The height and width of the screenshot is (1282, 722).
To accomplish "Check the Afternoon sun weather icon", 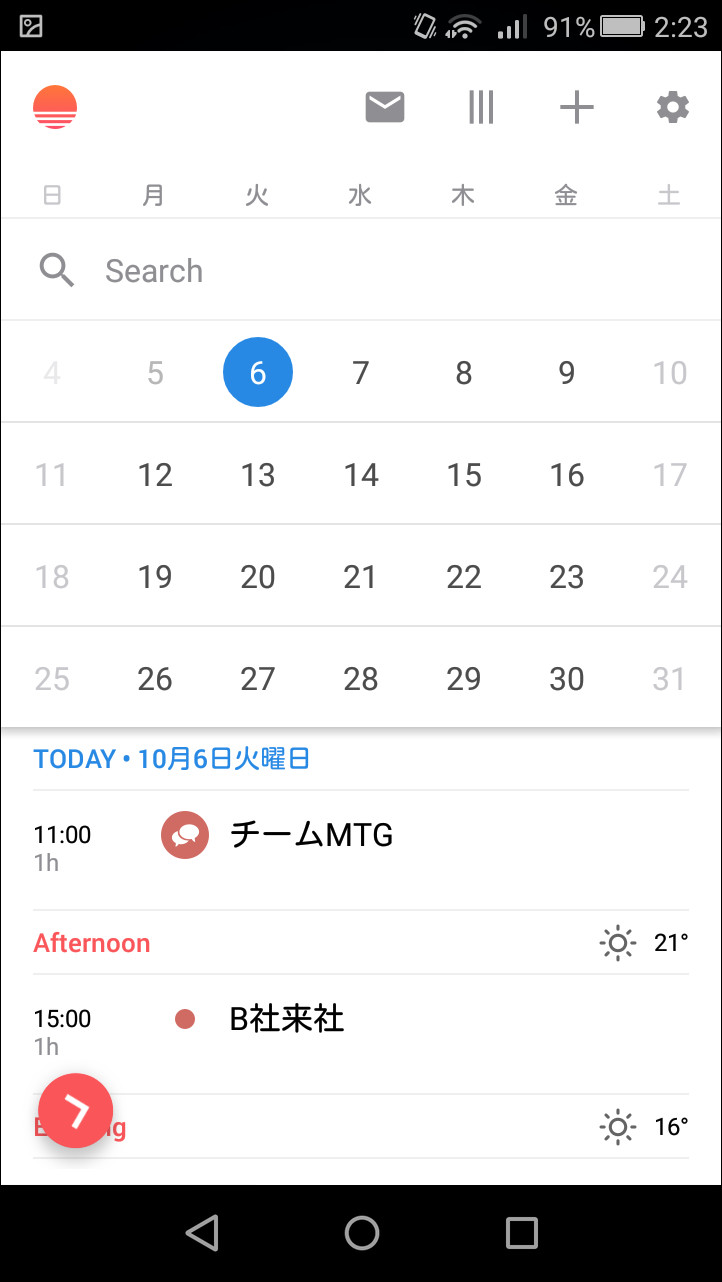I will (x=617, y=942).
